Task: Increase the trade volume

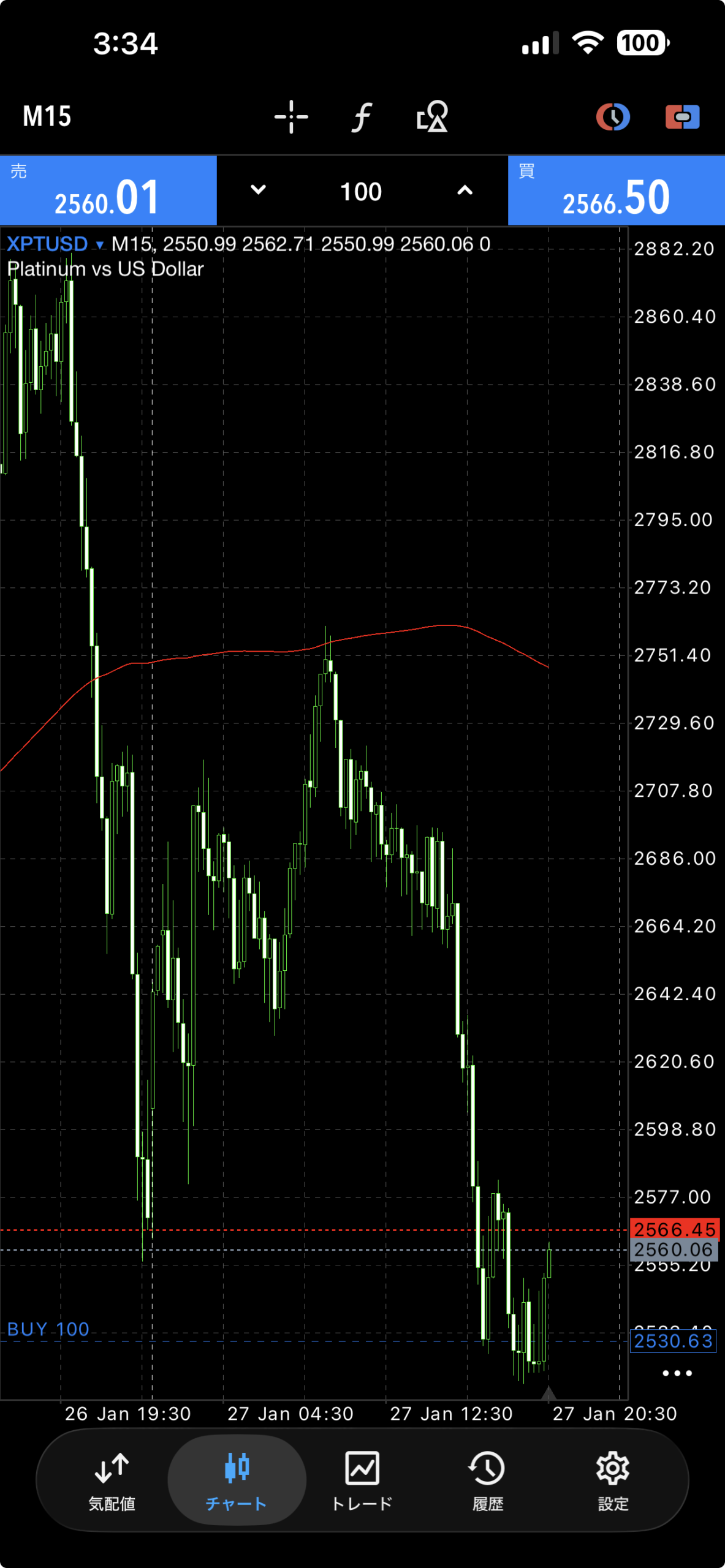Action: pyautogui.click(x=465, y=190)
